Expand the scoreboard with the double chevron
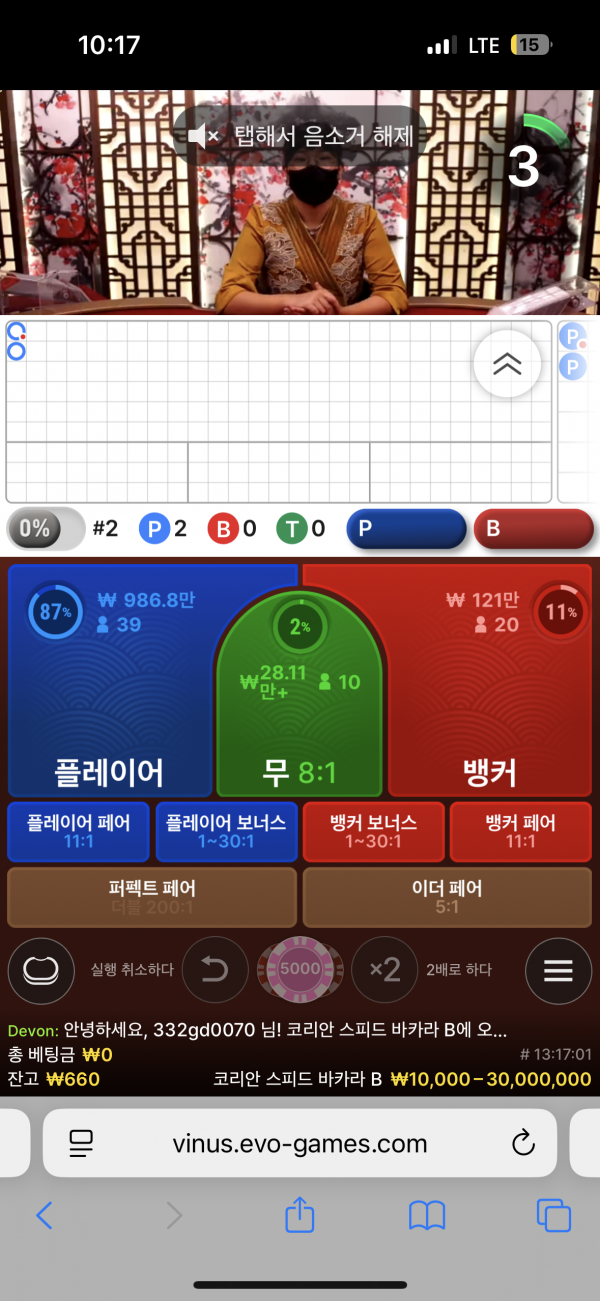The width and height of the screenshot is (600, 1301). click(507, 364)
